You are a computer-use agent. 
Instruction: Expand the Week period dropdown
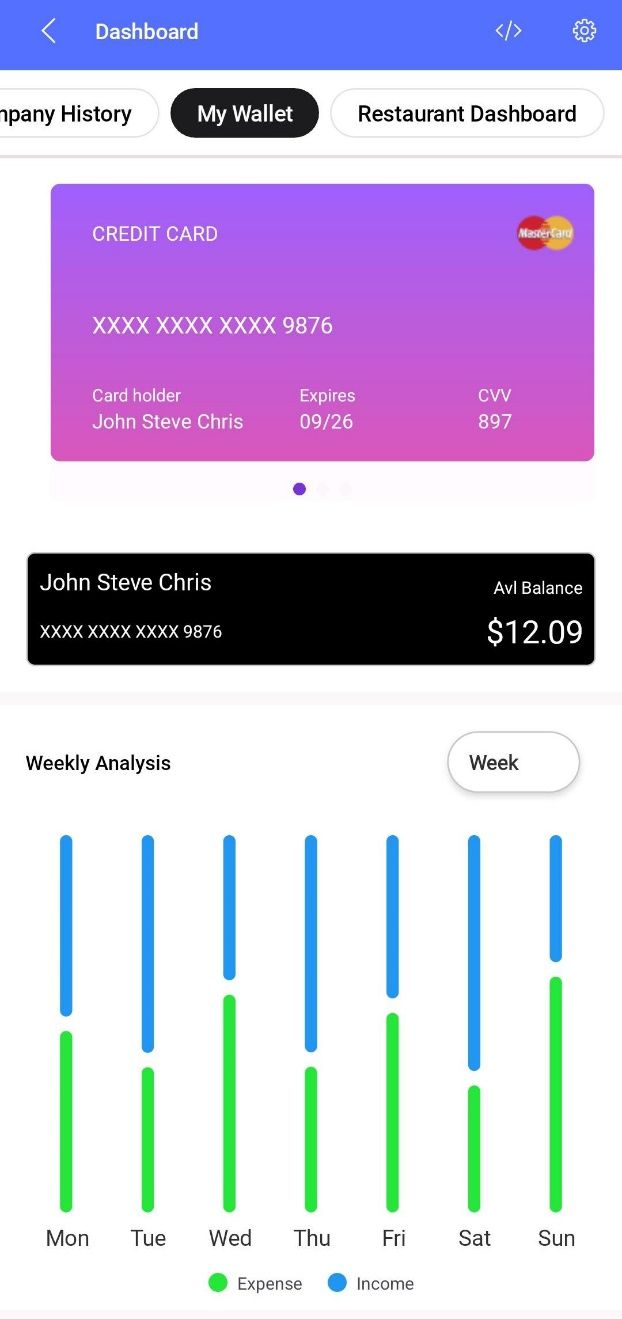513,763
